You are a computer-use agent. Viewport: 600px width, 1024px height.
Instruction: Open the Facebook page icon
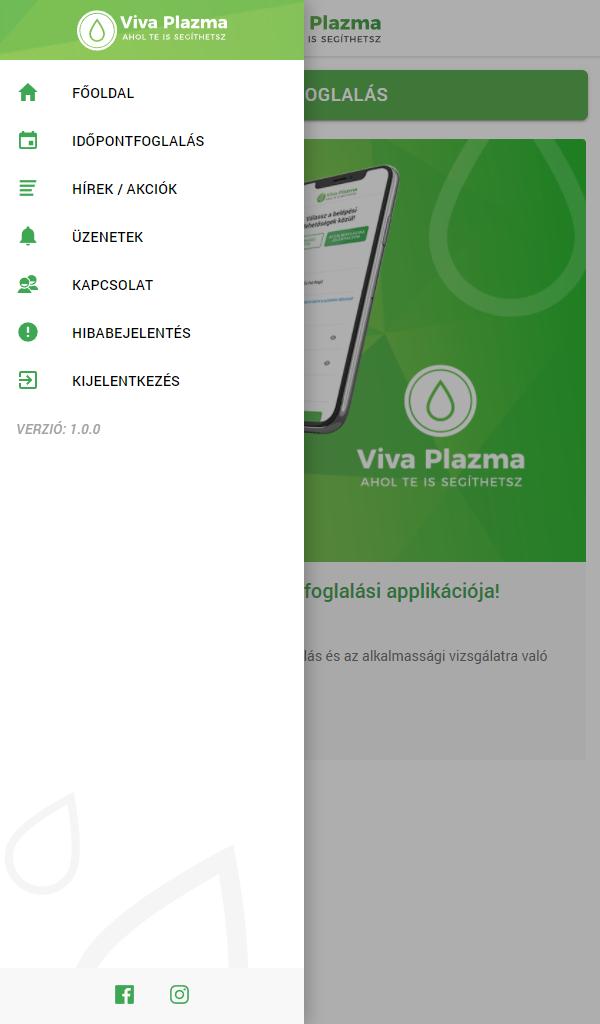124,995
